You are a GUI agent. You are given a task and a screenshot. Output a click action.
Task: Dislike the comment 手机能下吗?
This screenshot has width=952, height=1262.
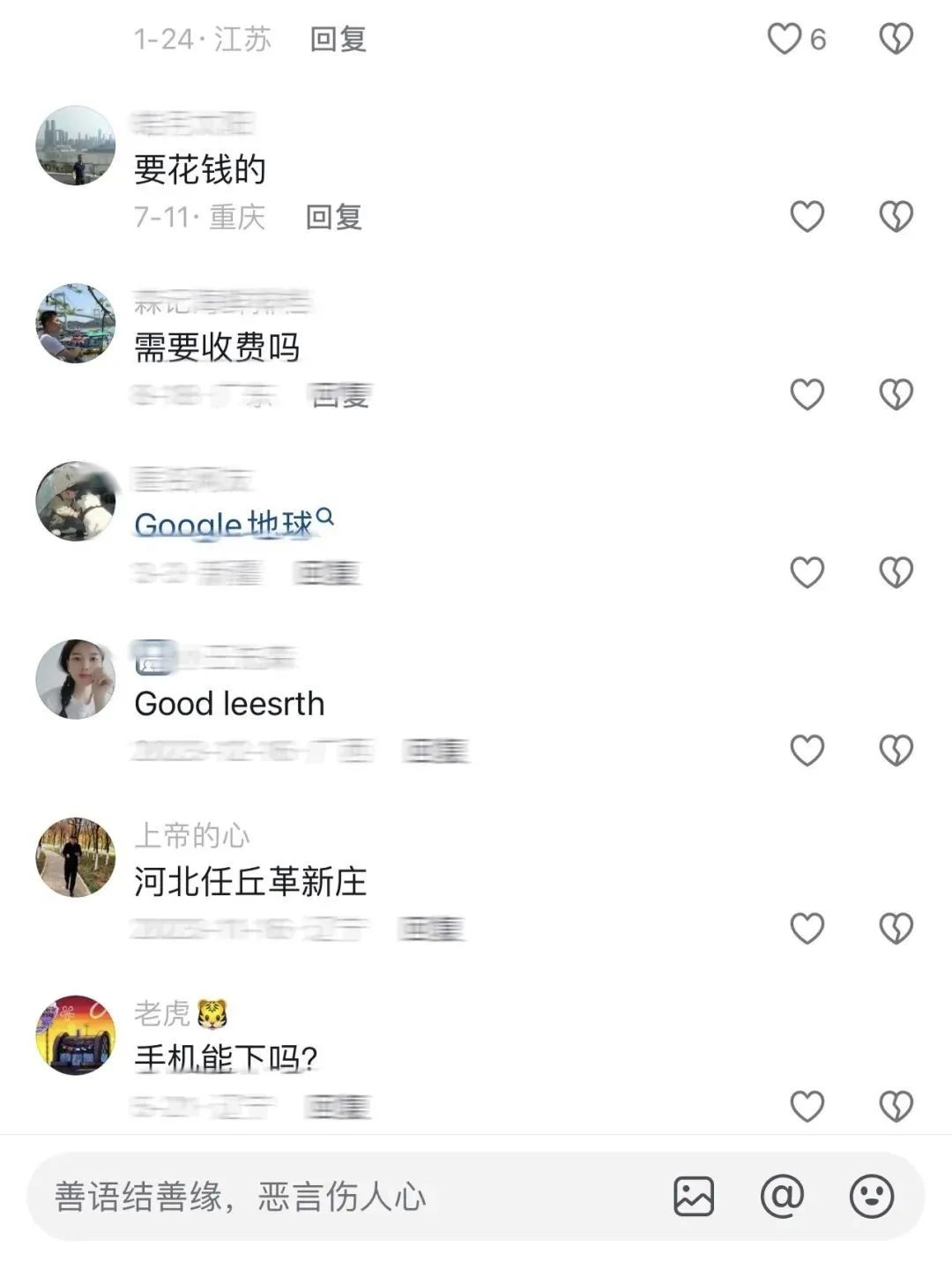[x=896, y=1106]
